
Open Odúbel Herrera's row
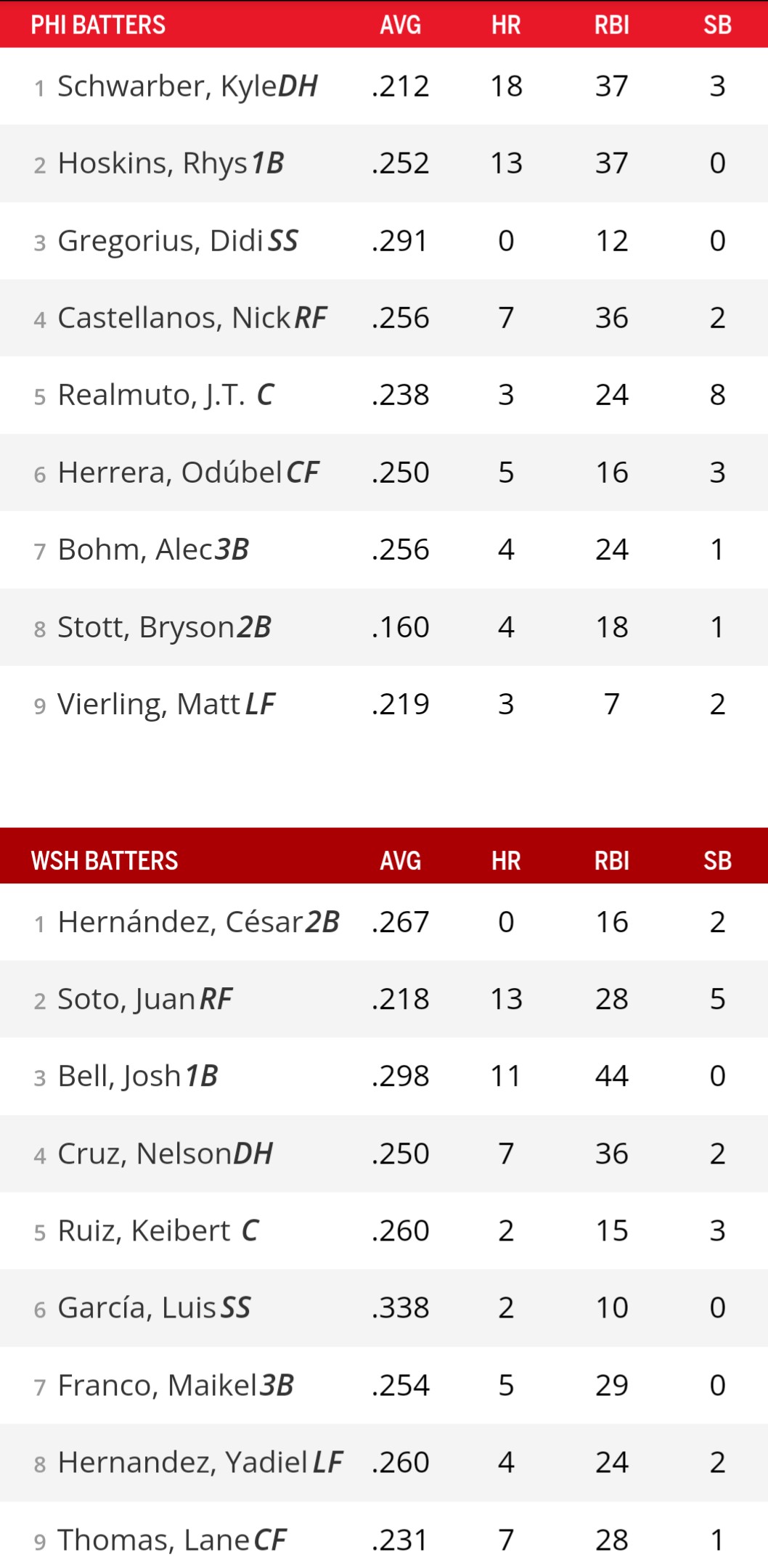coord(188,473)
